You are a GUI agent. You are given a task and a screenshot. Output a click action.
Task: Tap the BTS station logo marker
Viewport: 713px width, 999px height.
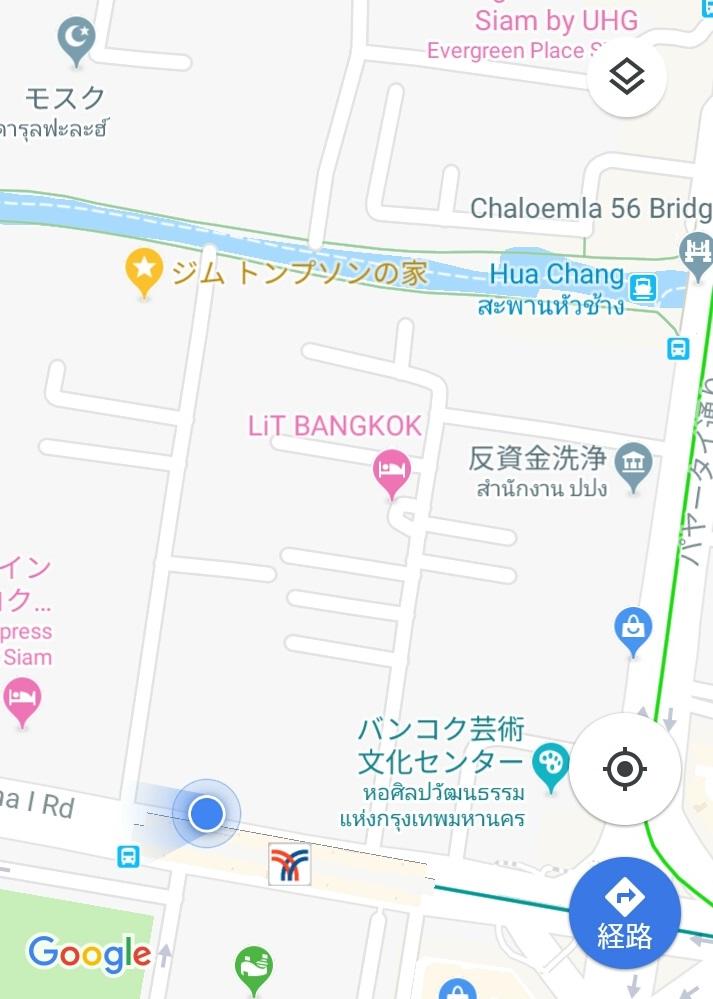pos(289,864)
